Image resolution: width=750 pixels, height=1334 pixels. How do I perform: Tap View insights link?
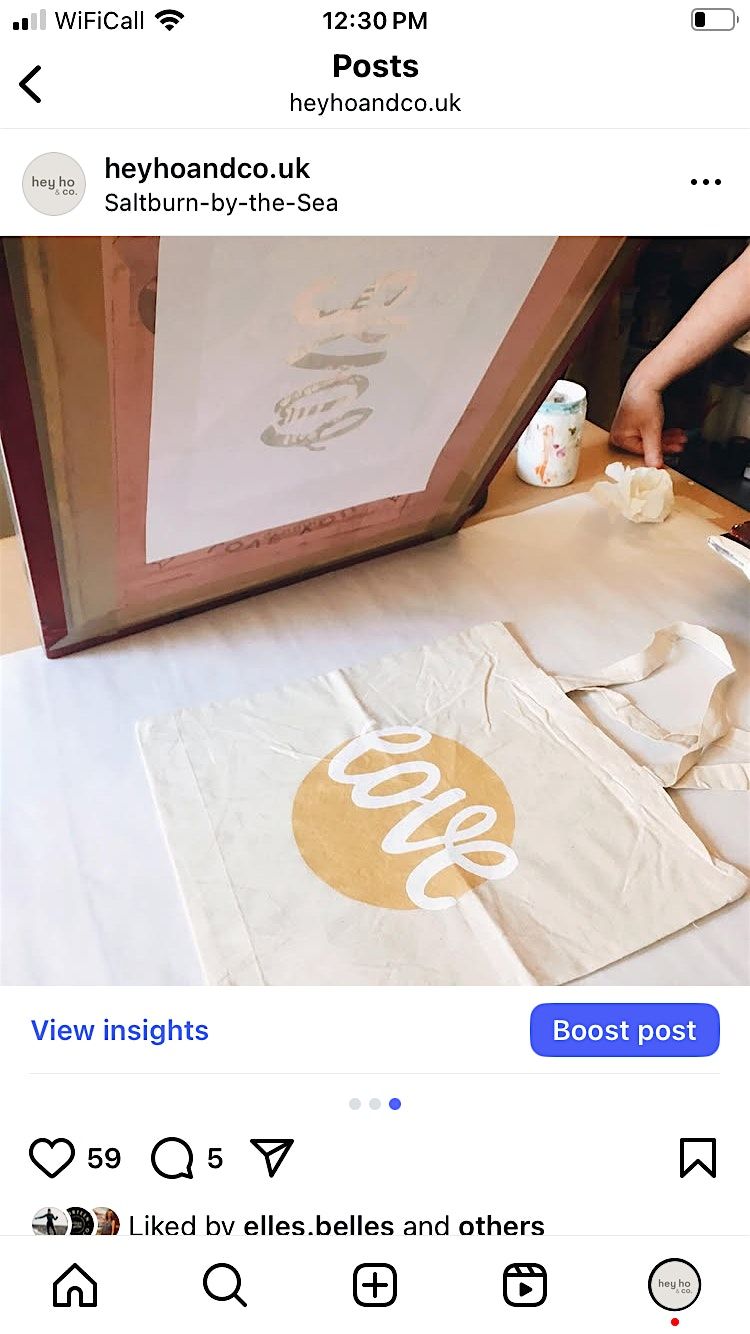click(120, 1030)
